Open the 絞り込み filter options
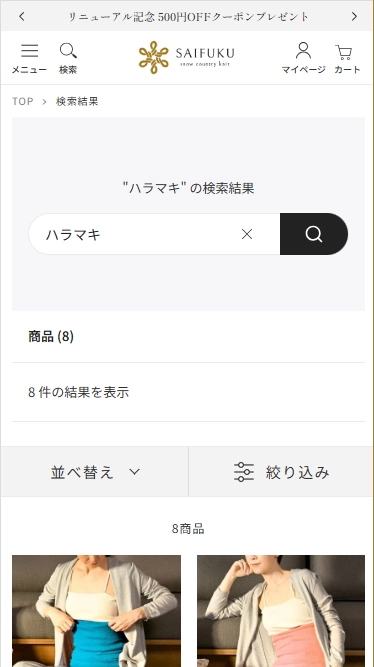 [281, 472]
